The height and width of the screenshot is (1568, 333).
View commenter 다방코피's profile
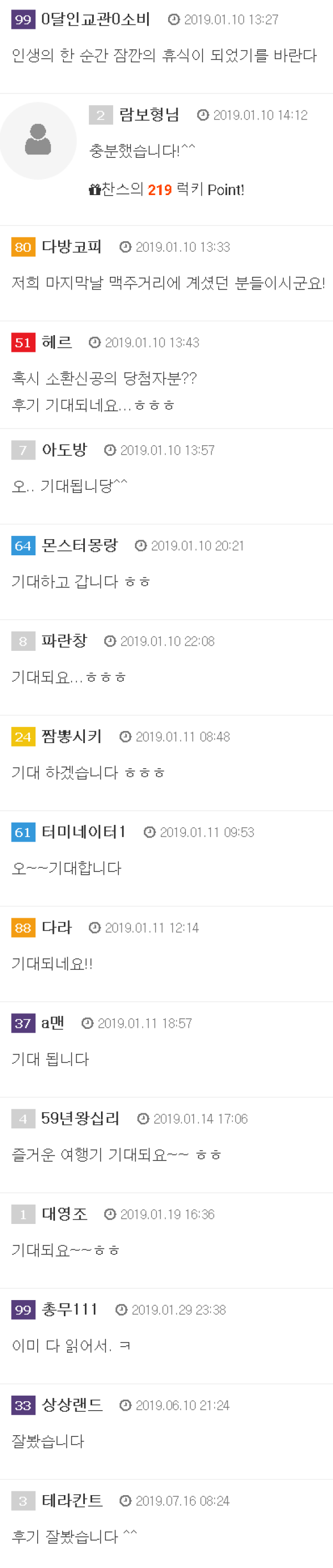[x=71, y=247]
